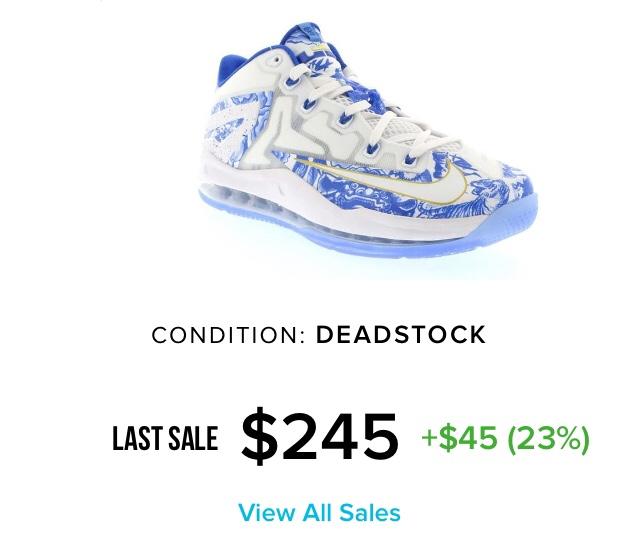Open the View All Sales link
The width and height of the screenshot is (639, 558).
(x=319, y=514)
